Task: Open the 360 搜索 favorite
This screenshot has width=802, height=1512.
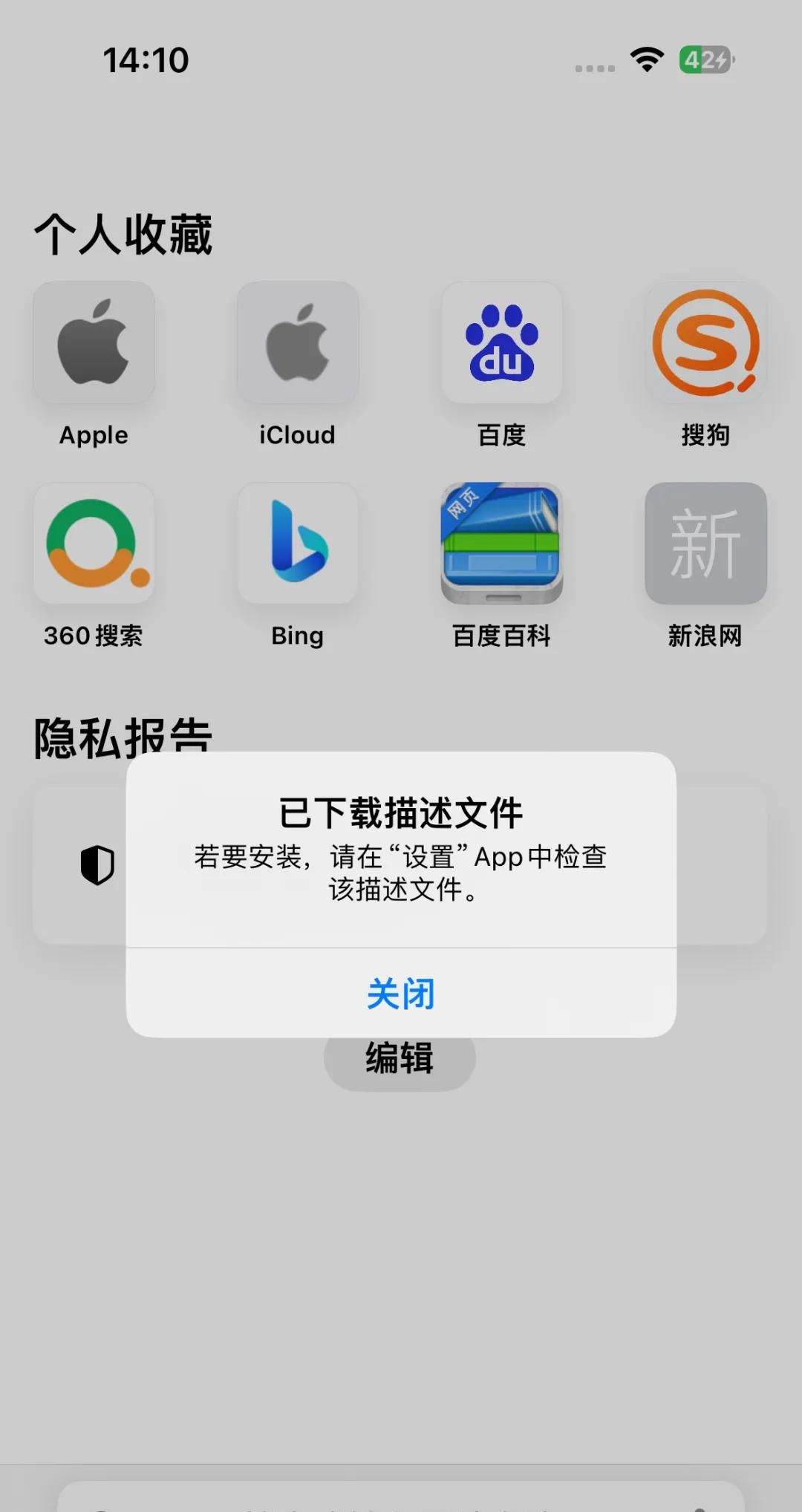Action: (x=94, y=544)
